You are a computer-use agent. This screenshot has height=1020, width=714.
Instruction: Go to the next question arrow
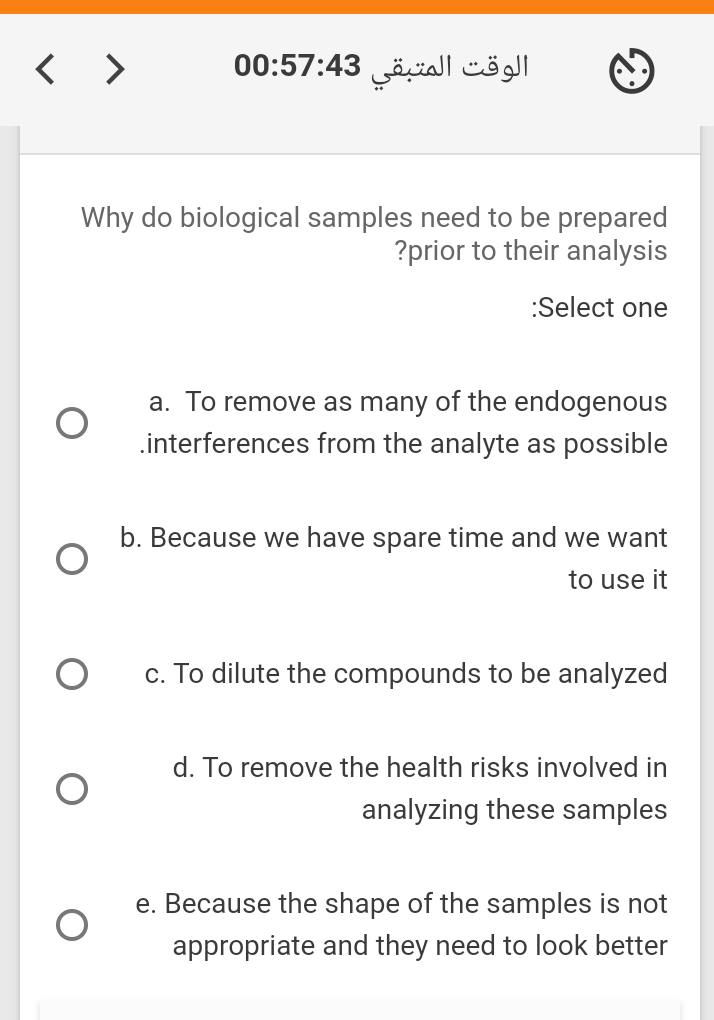pyautogui.click(x=116, y=69)
